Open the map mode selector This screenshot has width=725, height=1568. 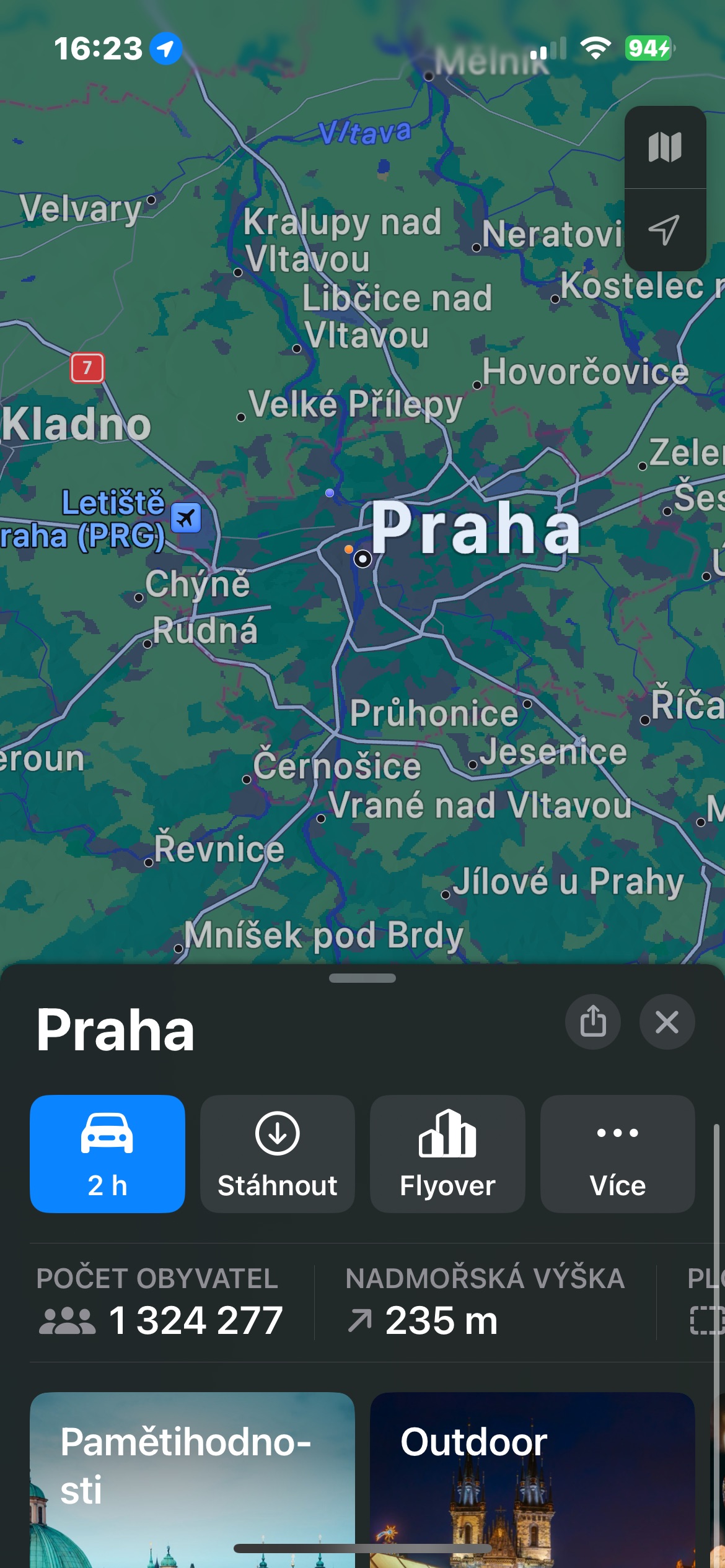click(x=665, y=147)
